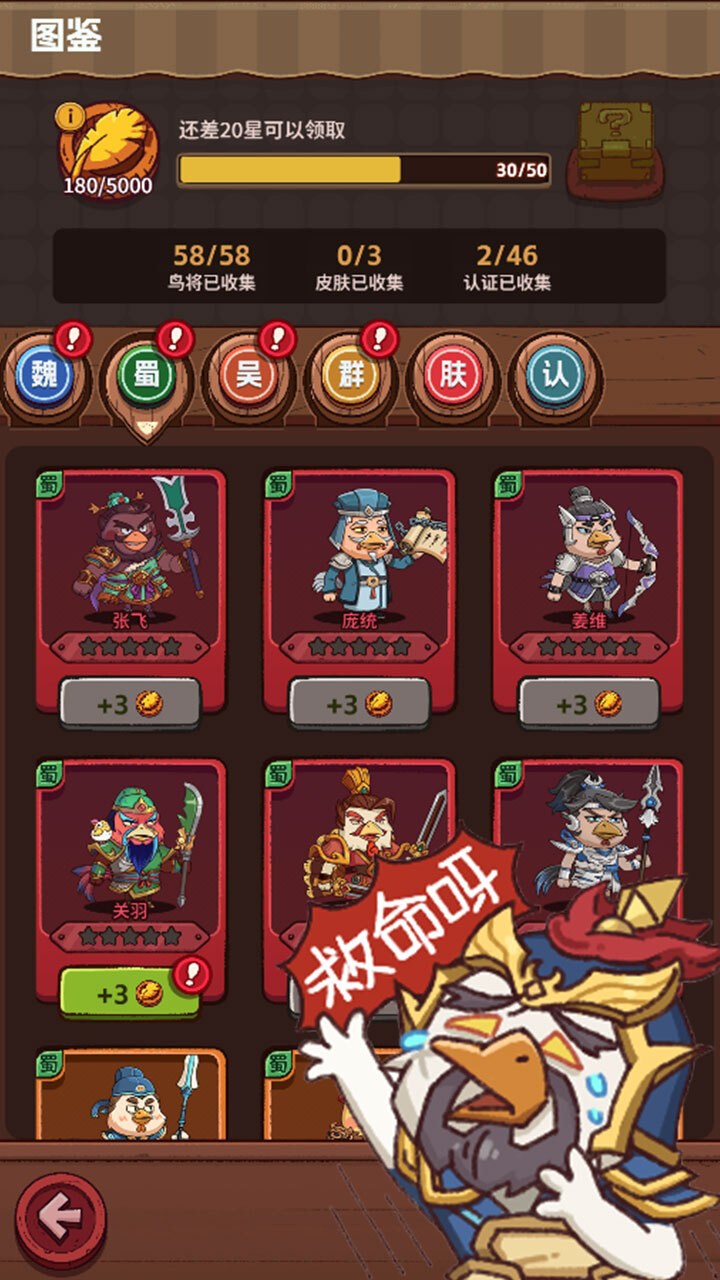Open the 群 faction tab

pyautogui.click(x=350, y=377)
